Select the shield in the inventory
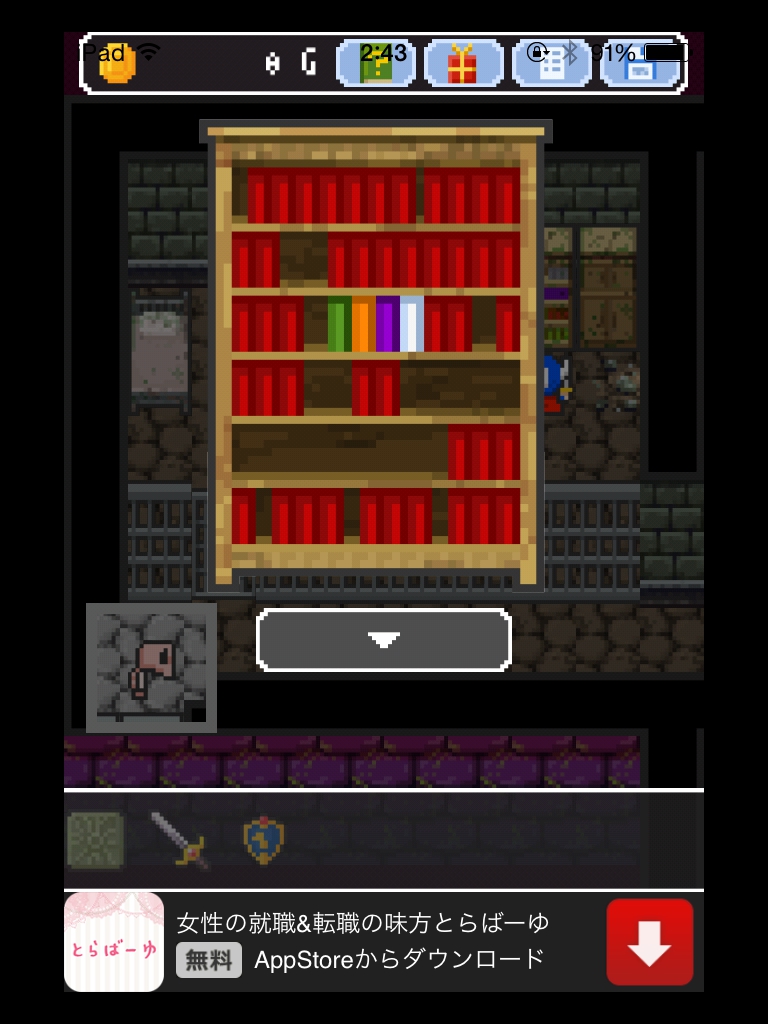 pyautogui.click(x=264, y=840)
